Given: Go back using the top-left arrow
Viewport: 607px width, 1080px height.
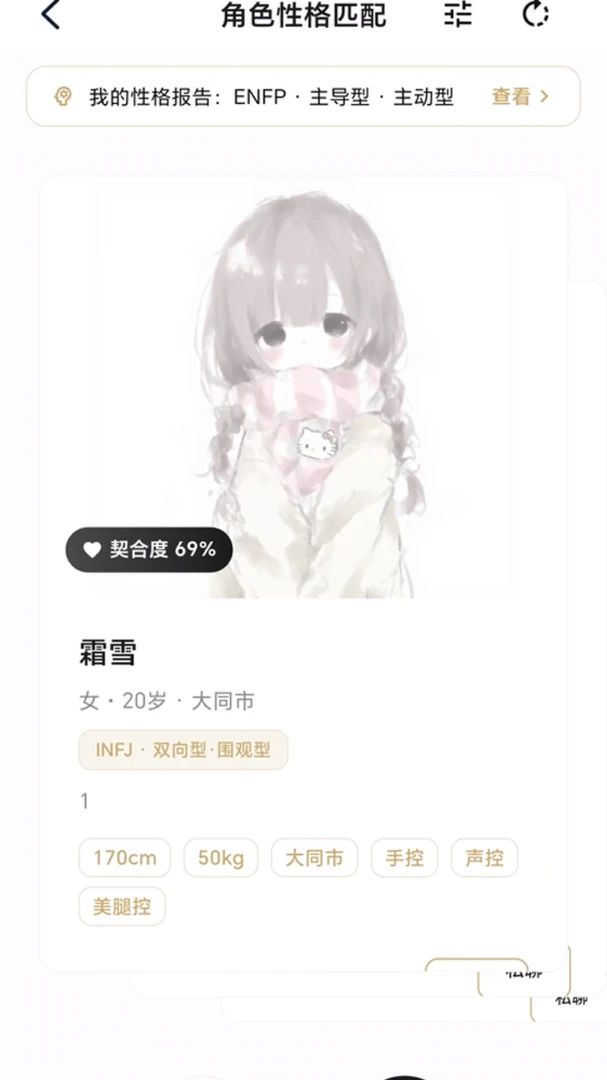Looking at the screenshot, I should tap(51, 14).
